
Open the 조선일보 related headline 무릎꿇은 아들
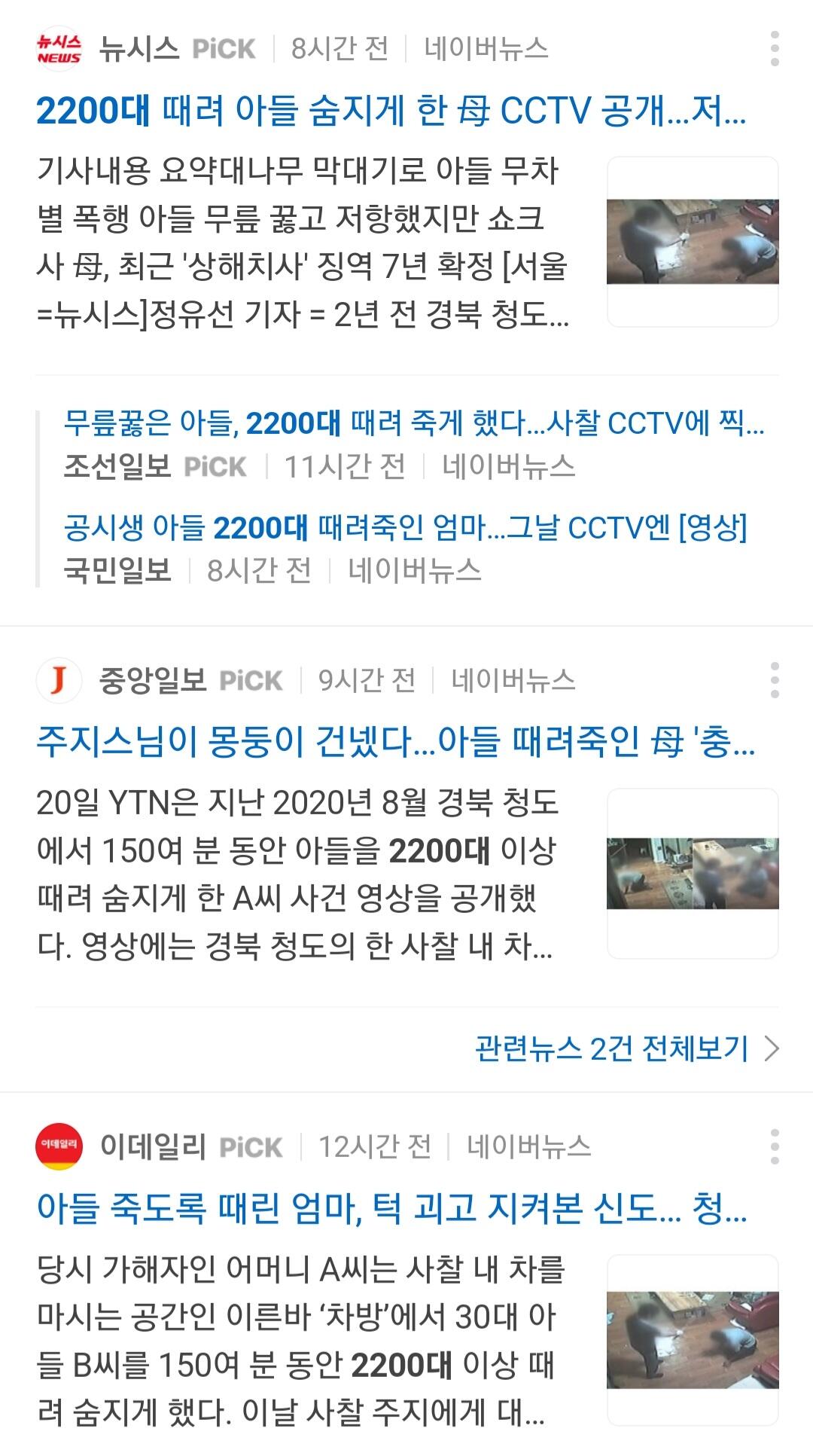click(414, 423)
